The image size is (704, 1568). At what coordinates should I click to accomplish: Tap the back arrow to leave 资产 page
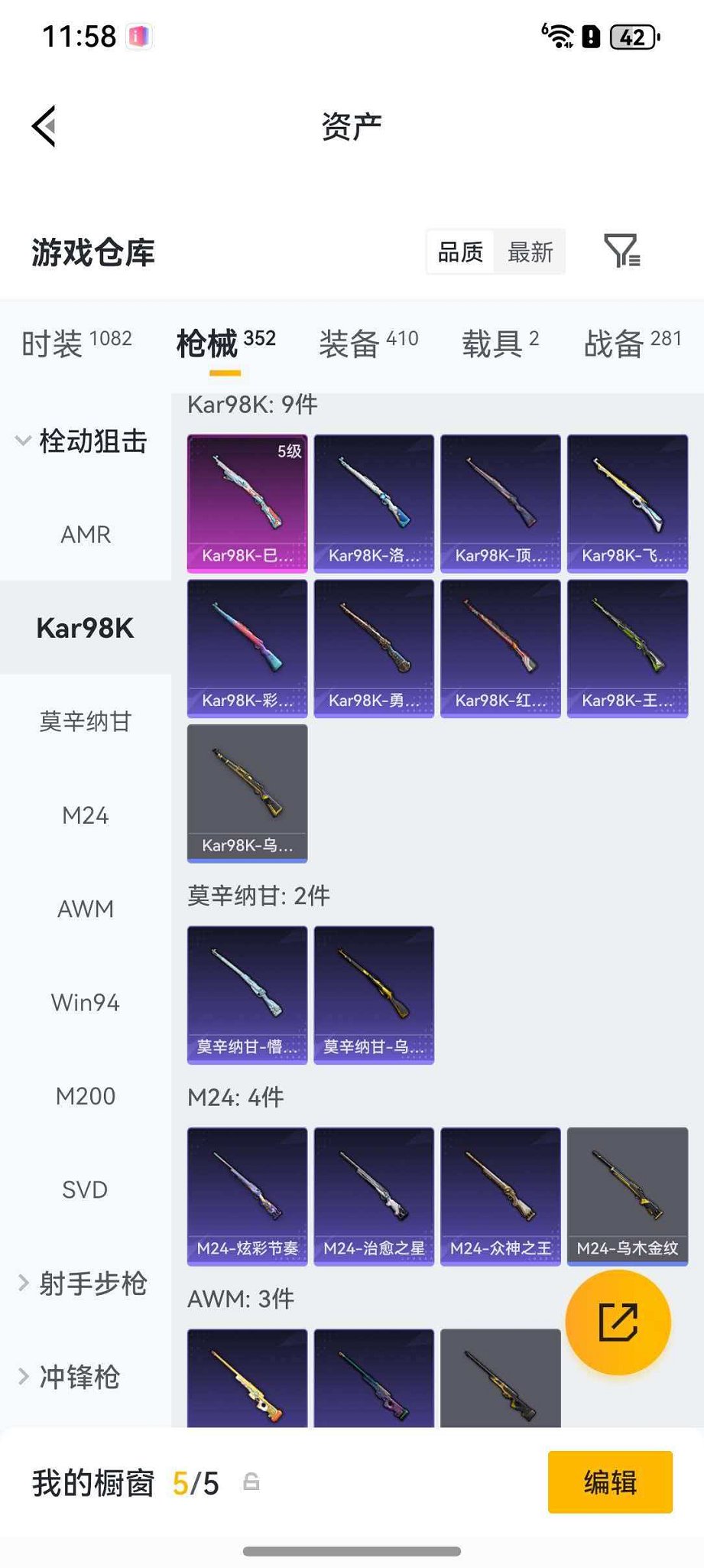click(44, 126)
